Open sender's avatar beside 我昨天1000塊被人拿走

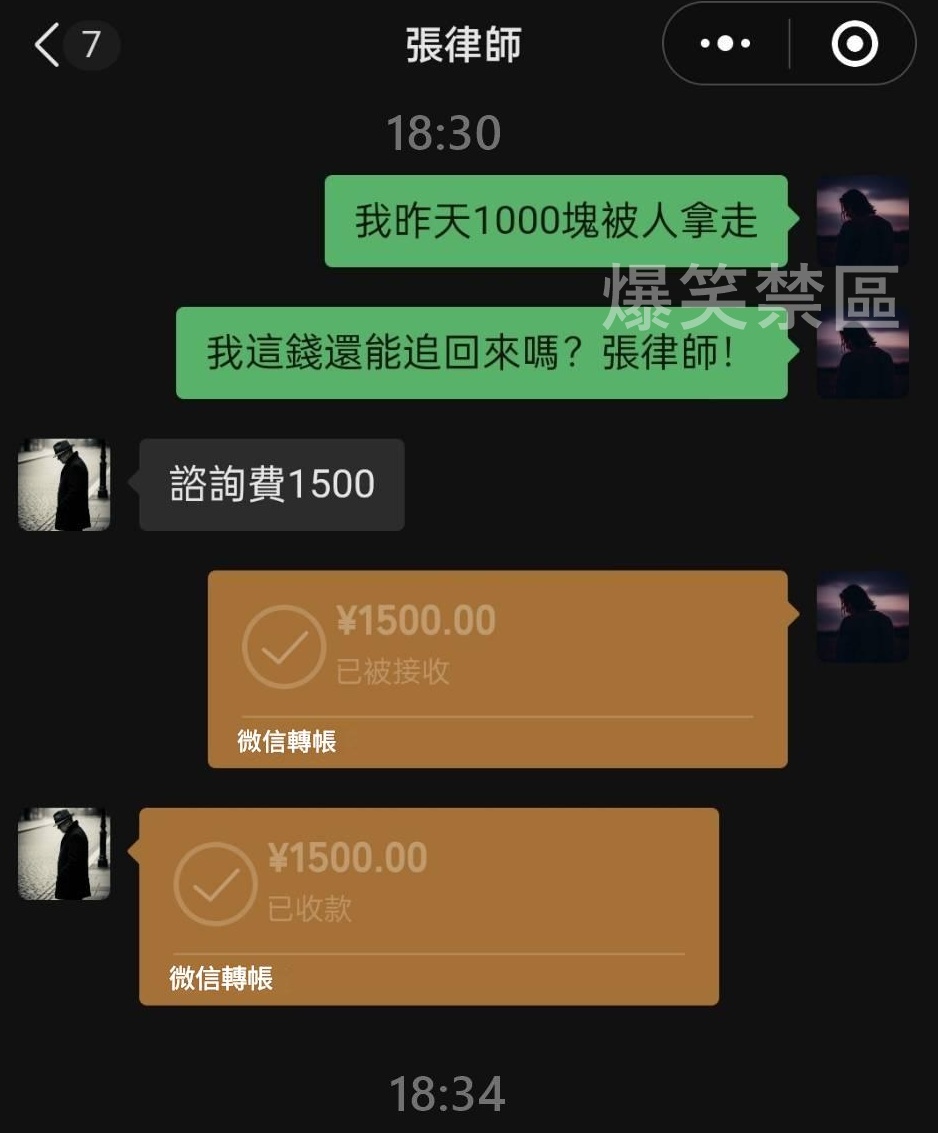pos(862,220)
